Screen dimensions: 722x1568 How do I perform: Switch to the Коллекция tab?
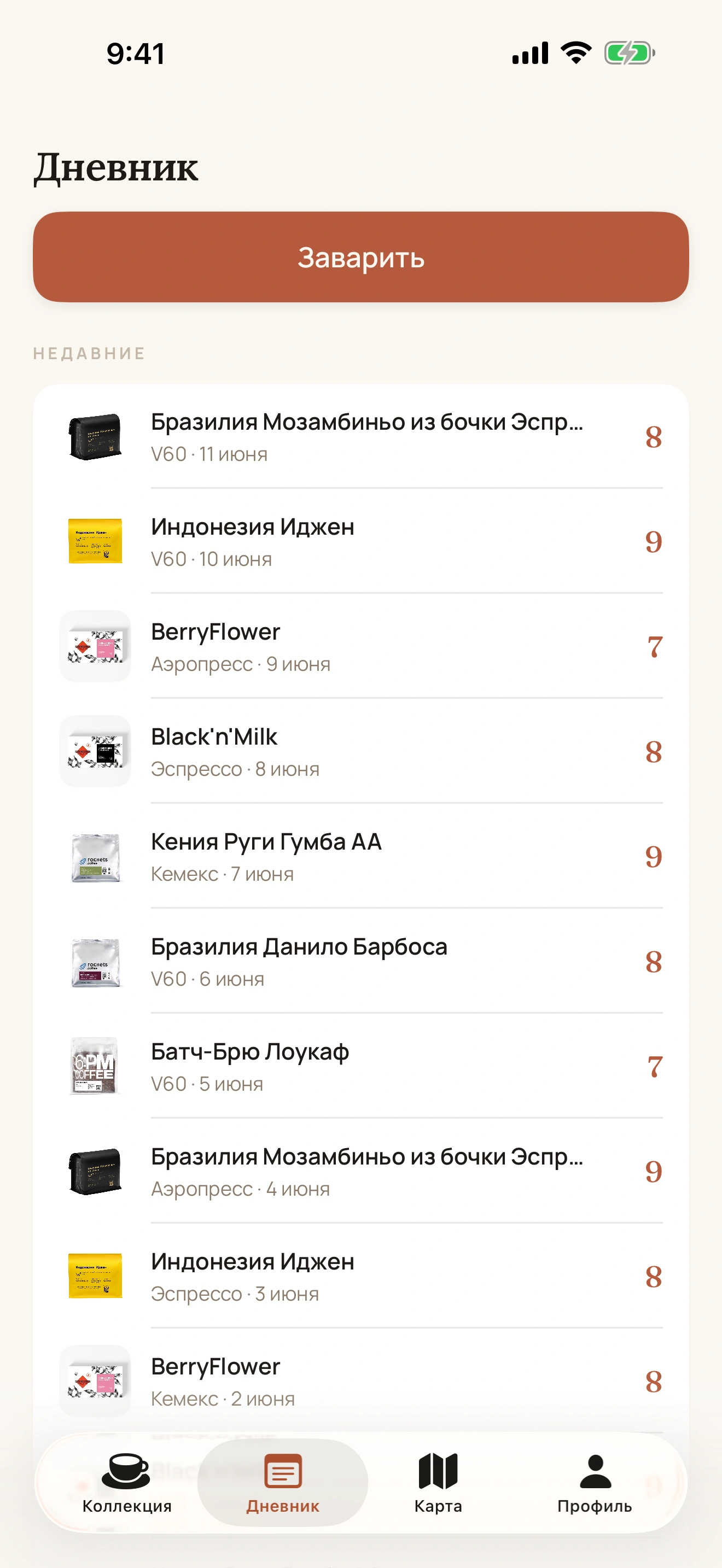point(127,1483)
